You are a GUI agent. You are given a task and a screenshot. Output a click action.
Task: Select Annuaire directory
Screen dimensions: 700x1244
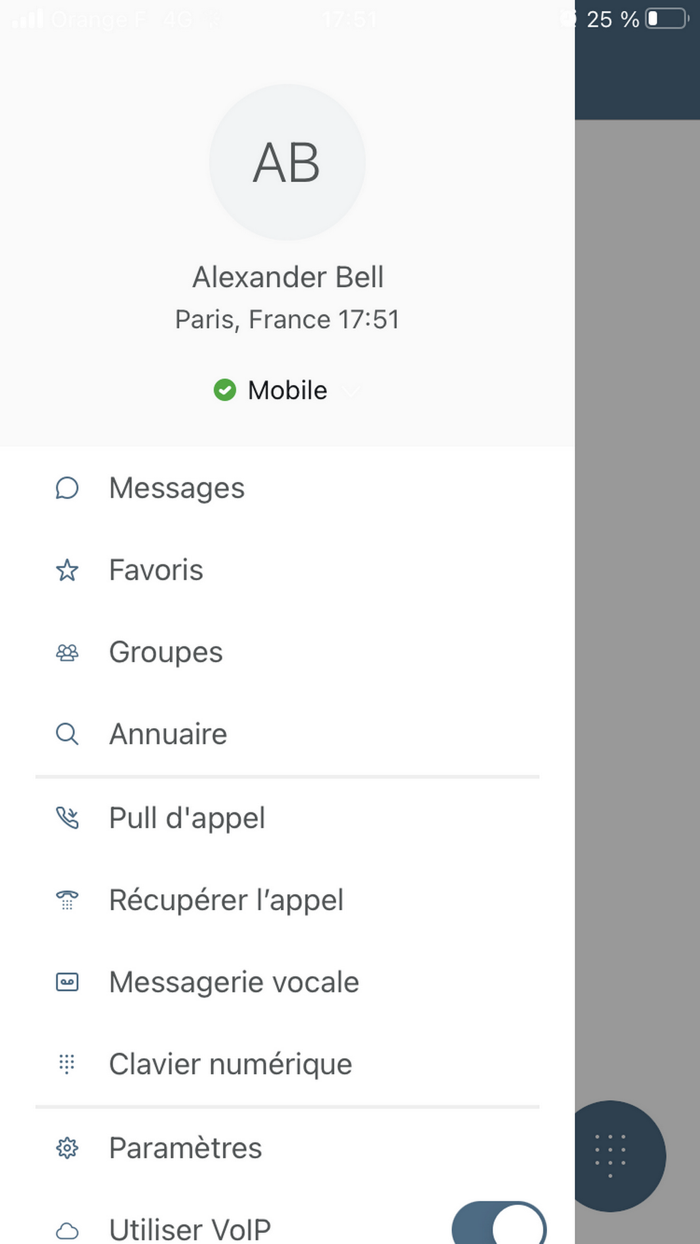[x=168, y=734]
